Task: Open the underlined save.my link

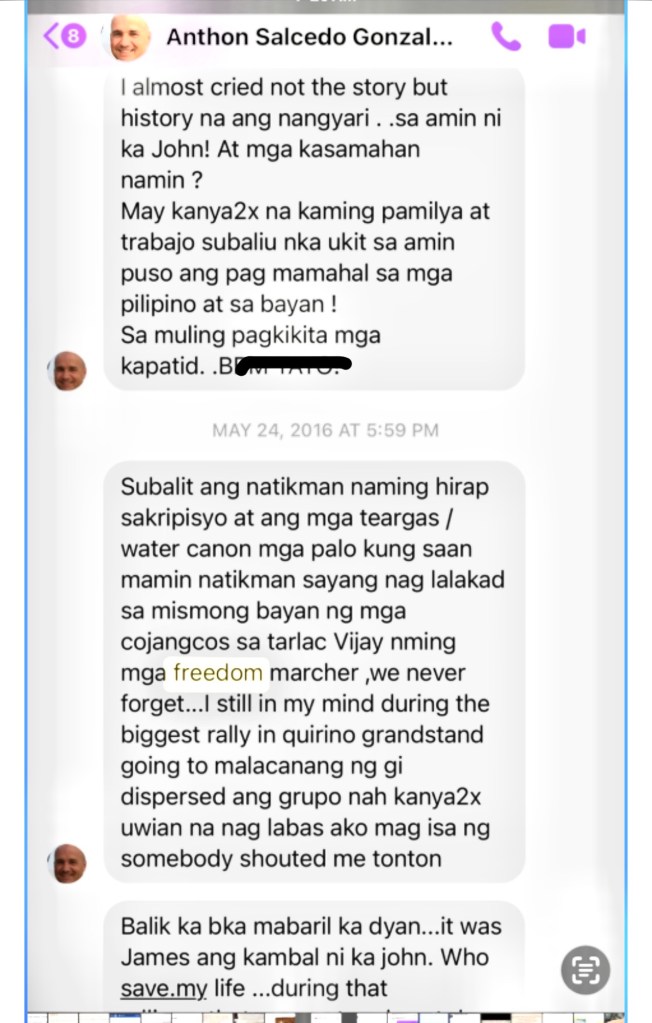Action: pos(164,989)
